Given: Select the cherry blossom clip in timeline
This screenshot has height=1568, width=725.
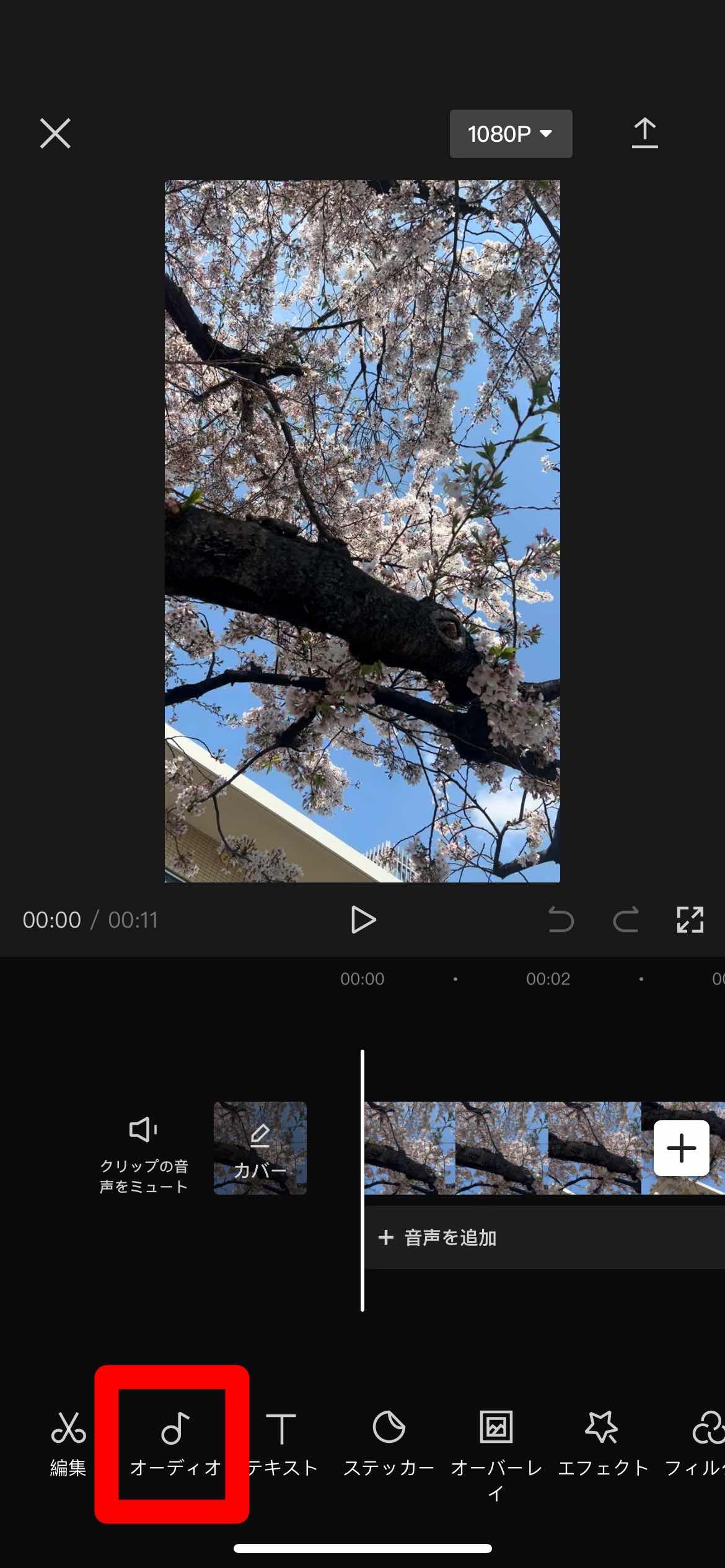Looking at the screenshot, I should tap(502, 1148).
